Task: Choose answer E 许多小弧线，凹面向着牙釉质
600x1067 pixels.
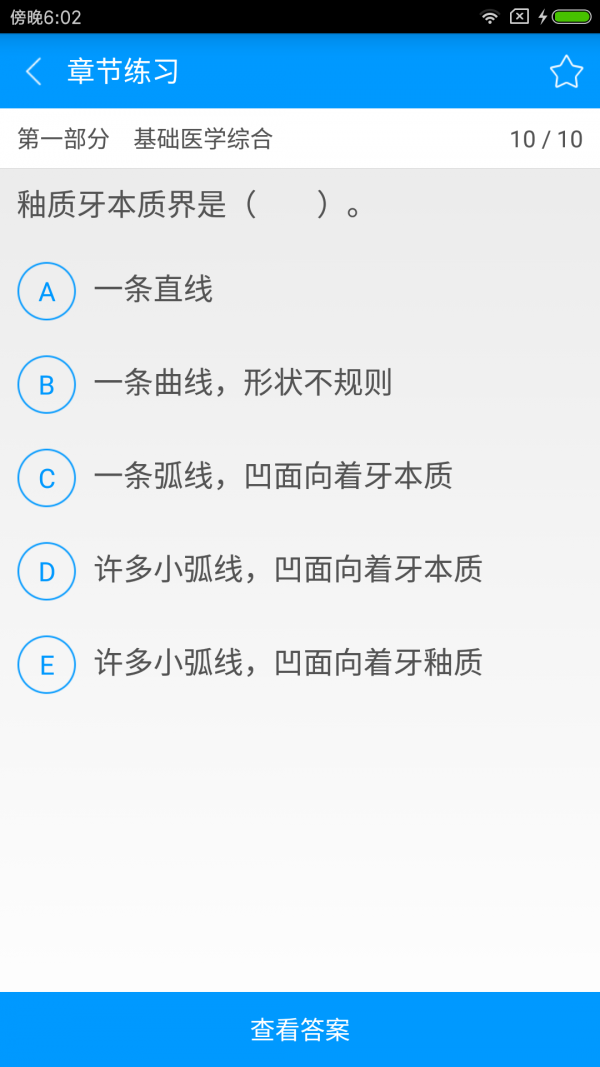Action: click(x=47, y=664)
